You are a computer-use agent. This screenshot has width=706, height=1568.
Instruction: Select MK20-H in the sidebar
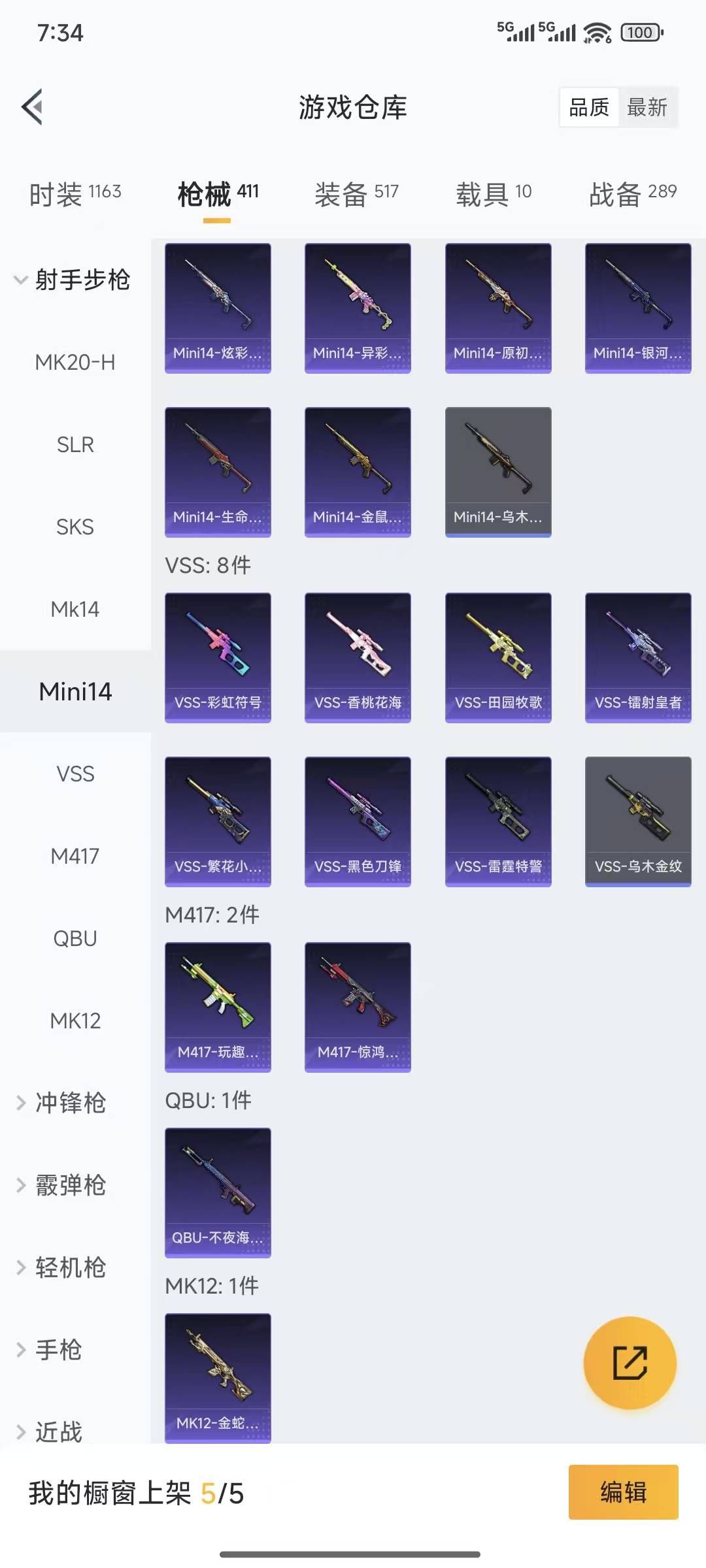(x=75, y=362)
